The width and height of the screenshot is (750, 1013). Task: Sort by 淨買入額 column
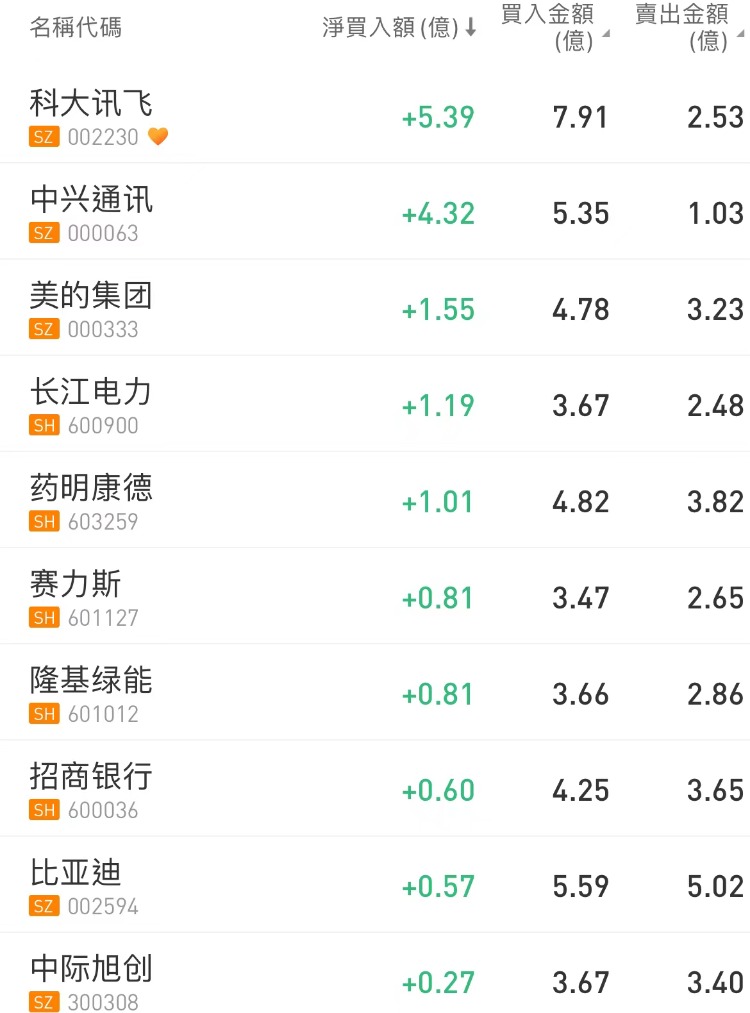pyautogui.click(x=399, y=28)
